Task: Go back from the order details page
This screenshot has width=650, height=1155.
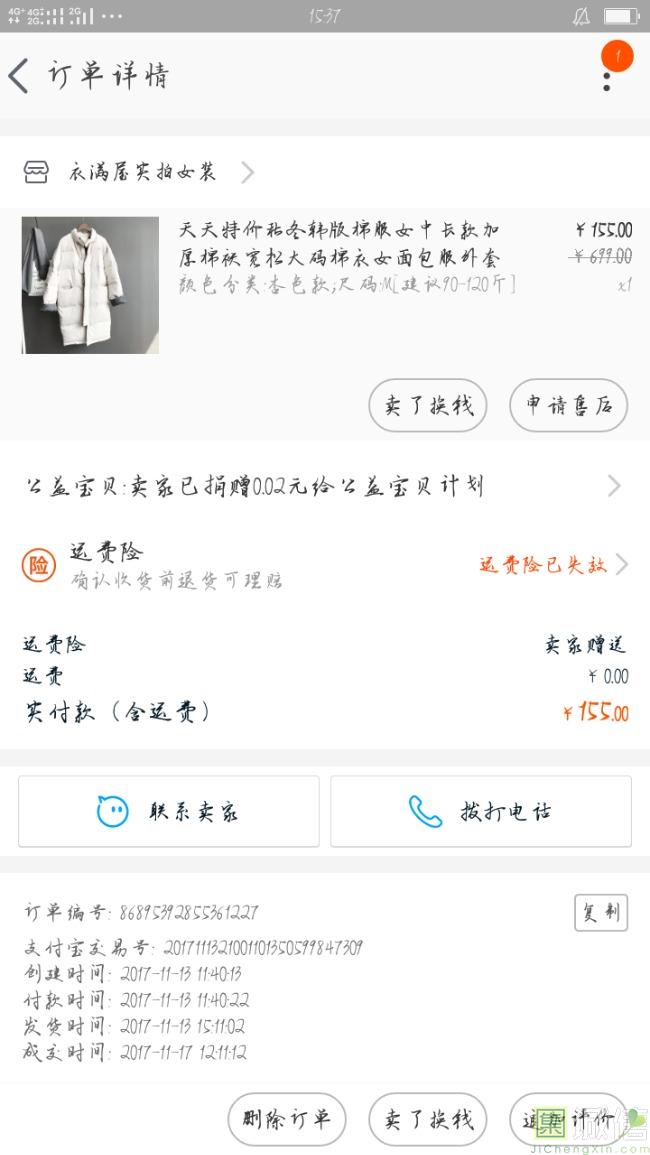Action: coord(20,76)
